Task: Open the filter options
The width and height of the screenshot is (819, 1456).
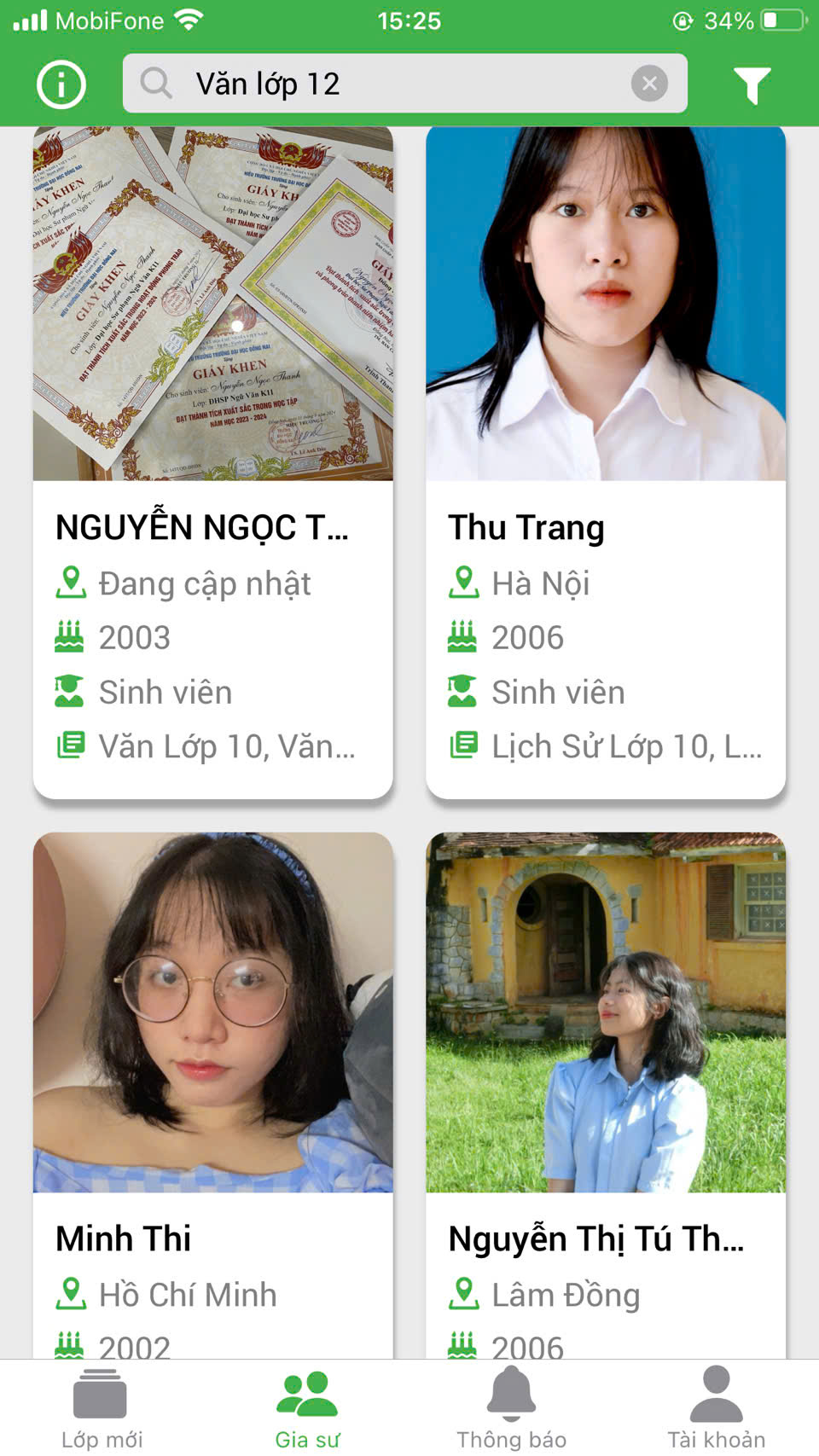Action: coord(752,84)
